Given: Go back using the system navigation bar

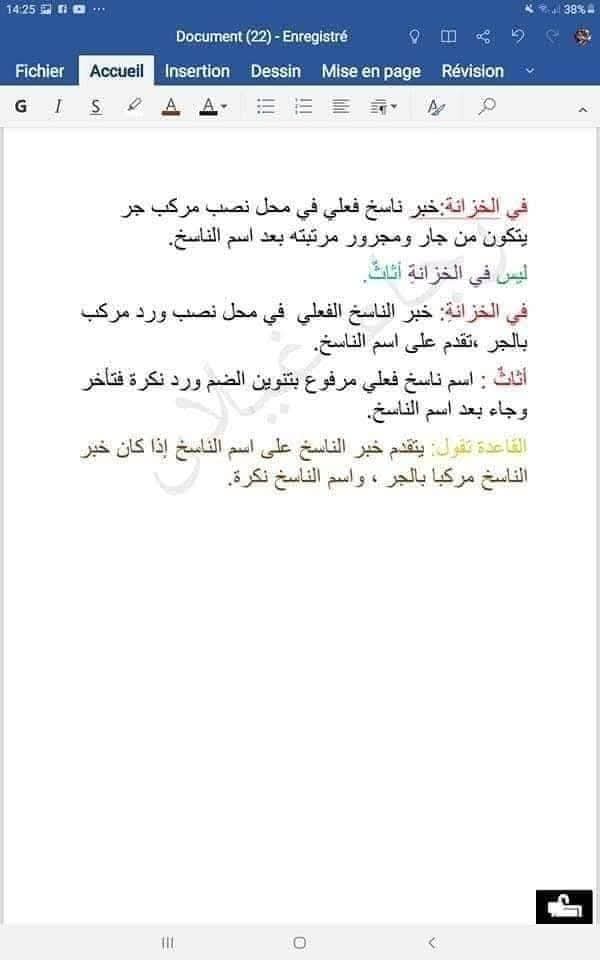Looking at the screenshot, I should tap(432, 942).
